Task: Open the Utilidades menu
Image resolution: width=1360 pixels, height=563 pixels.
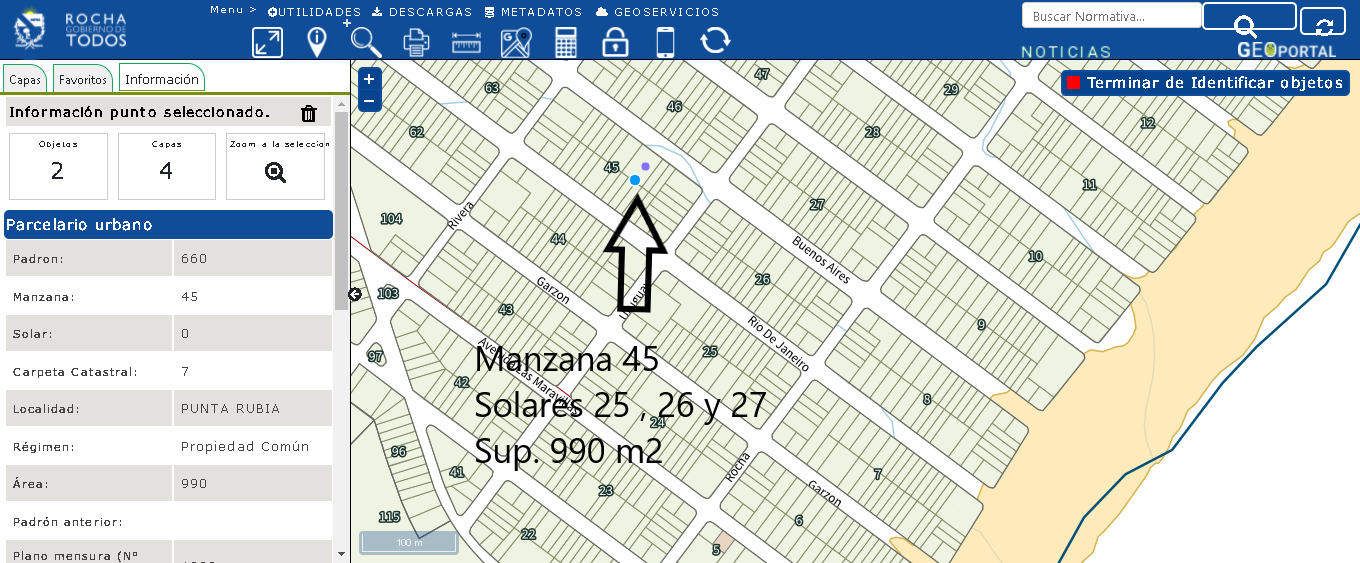Action: tap(314, 12)
